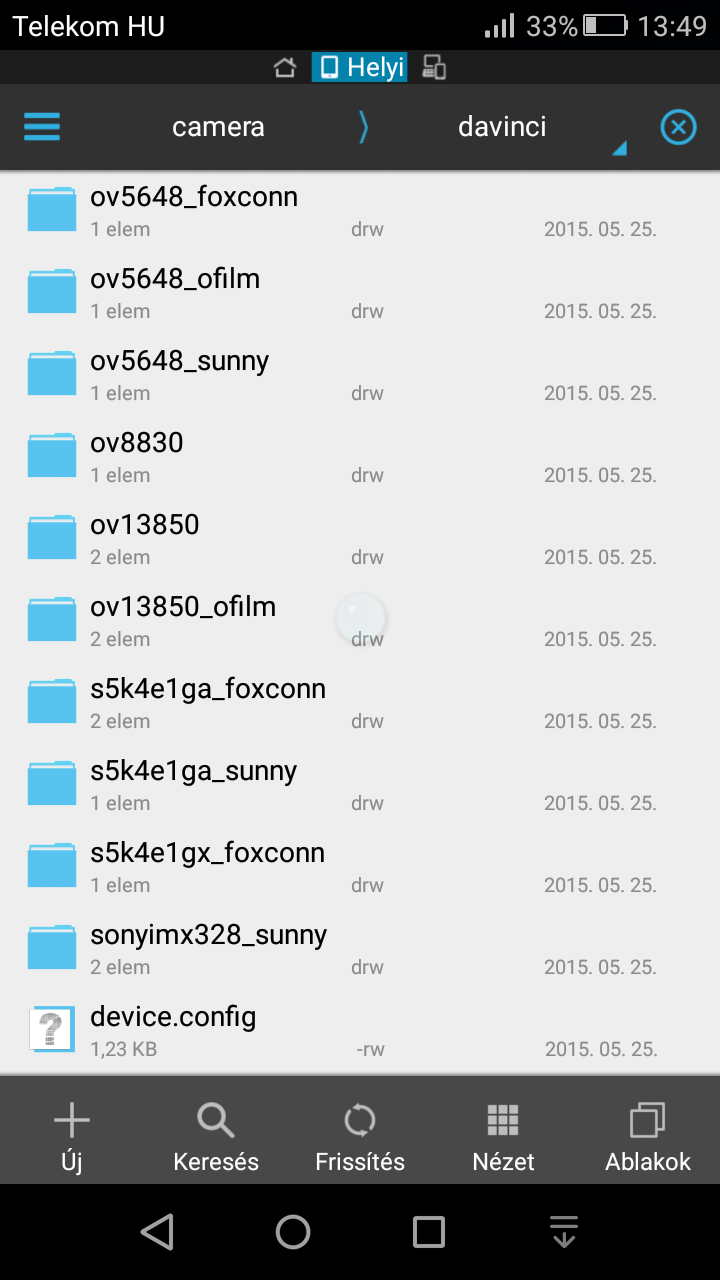
Task: Change the view with Nézet
Action: (x=503, y=1135)
